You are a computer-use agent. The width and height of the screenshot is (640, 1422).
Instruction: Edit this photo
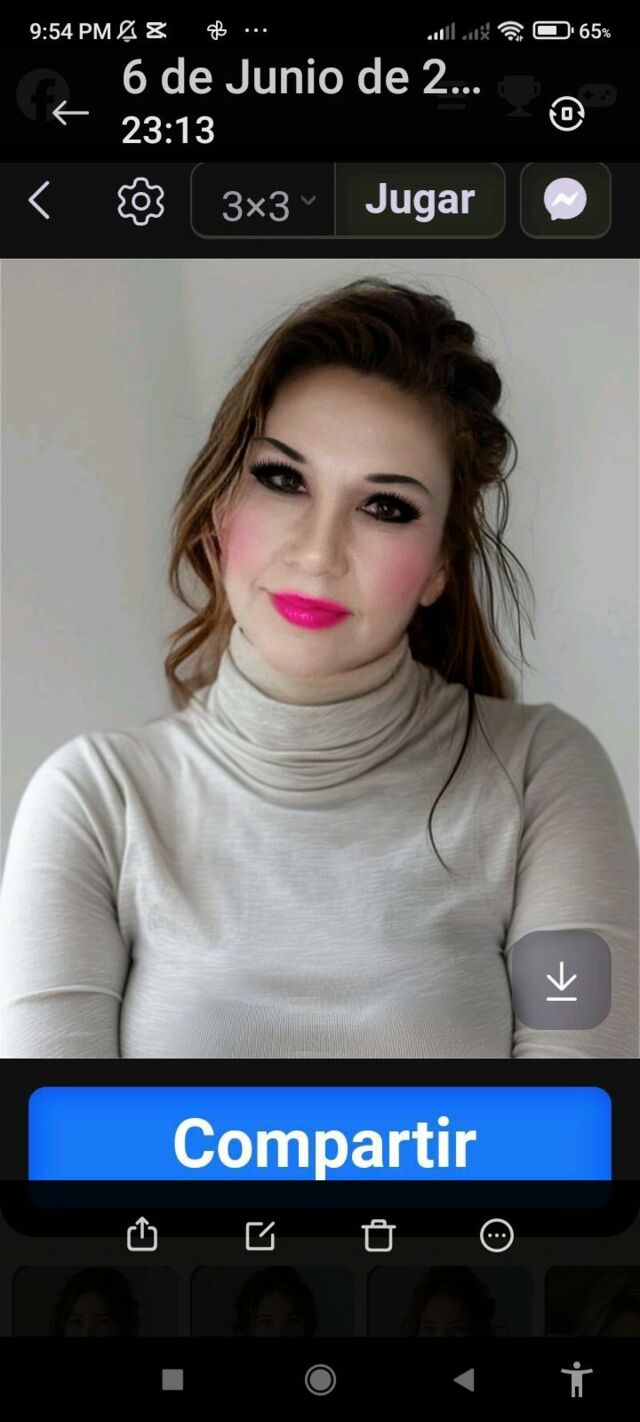pos(260,1235)
